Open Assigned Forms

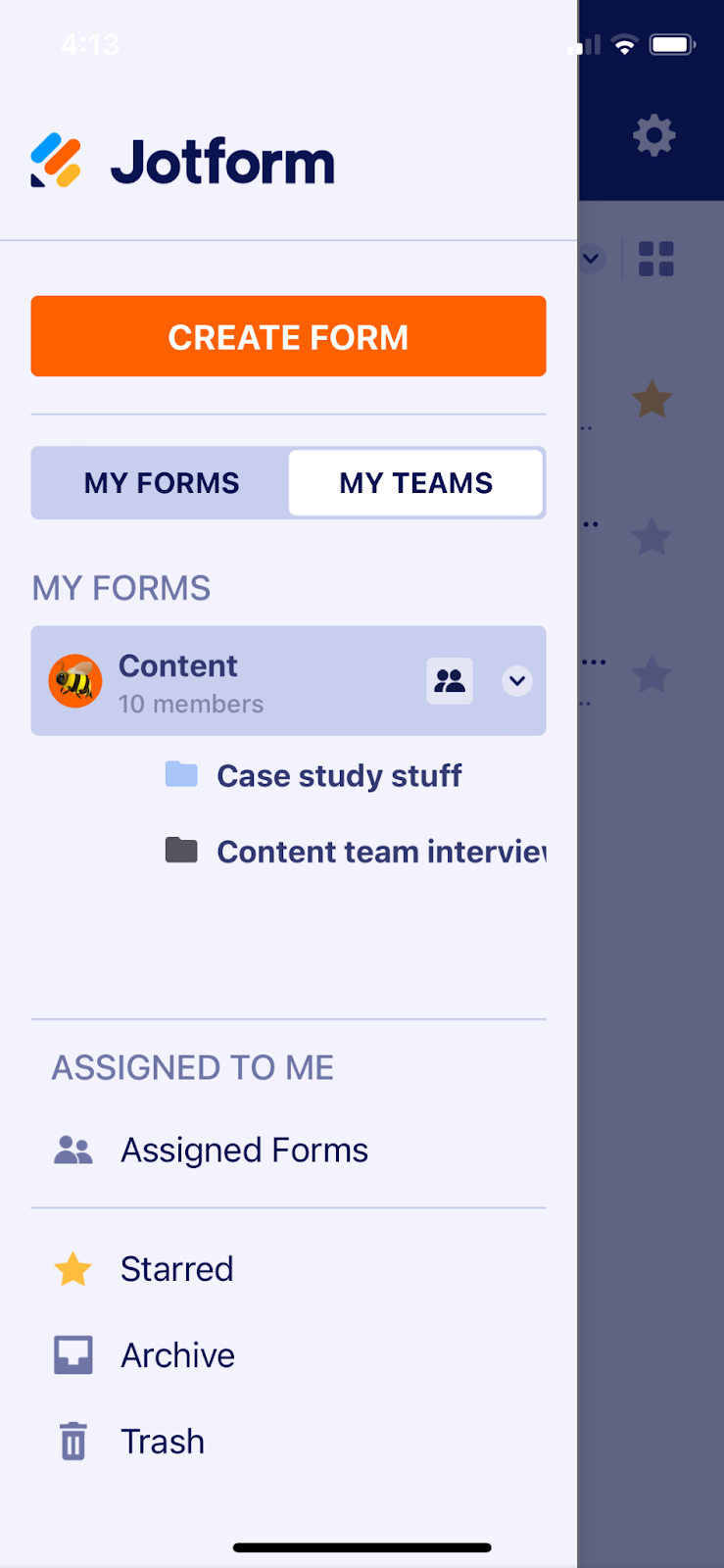click(243, 1151)
